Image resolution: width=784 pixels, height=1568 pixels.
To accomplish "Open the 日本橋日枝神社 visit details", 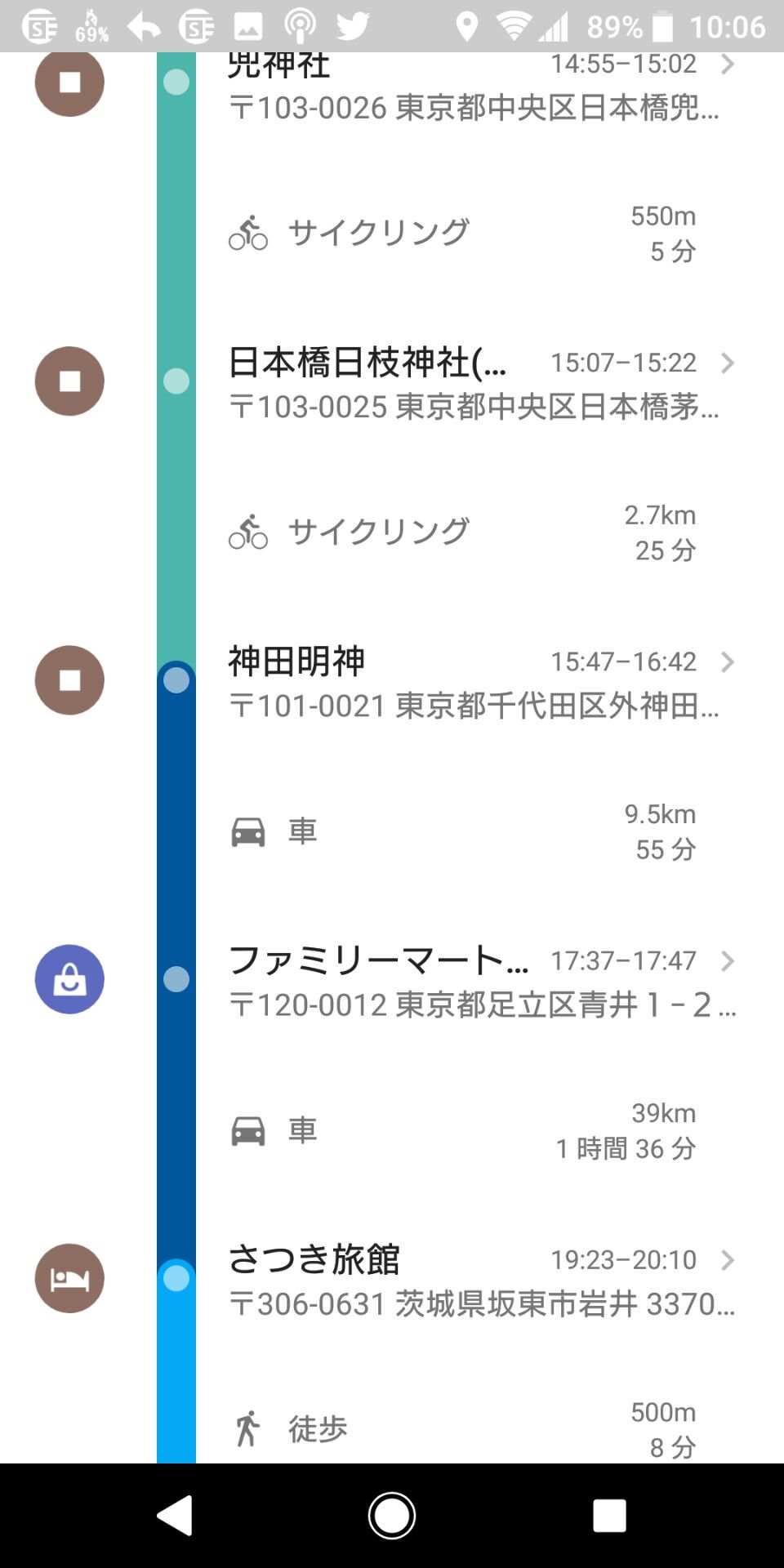I will (x=474, y=382).
